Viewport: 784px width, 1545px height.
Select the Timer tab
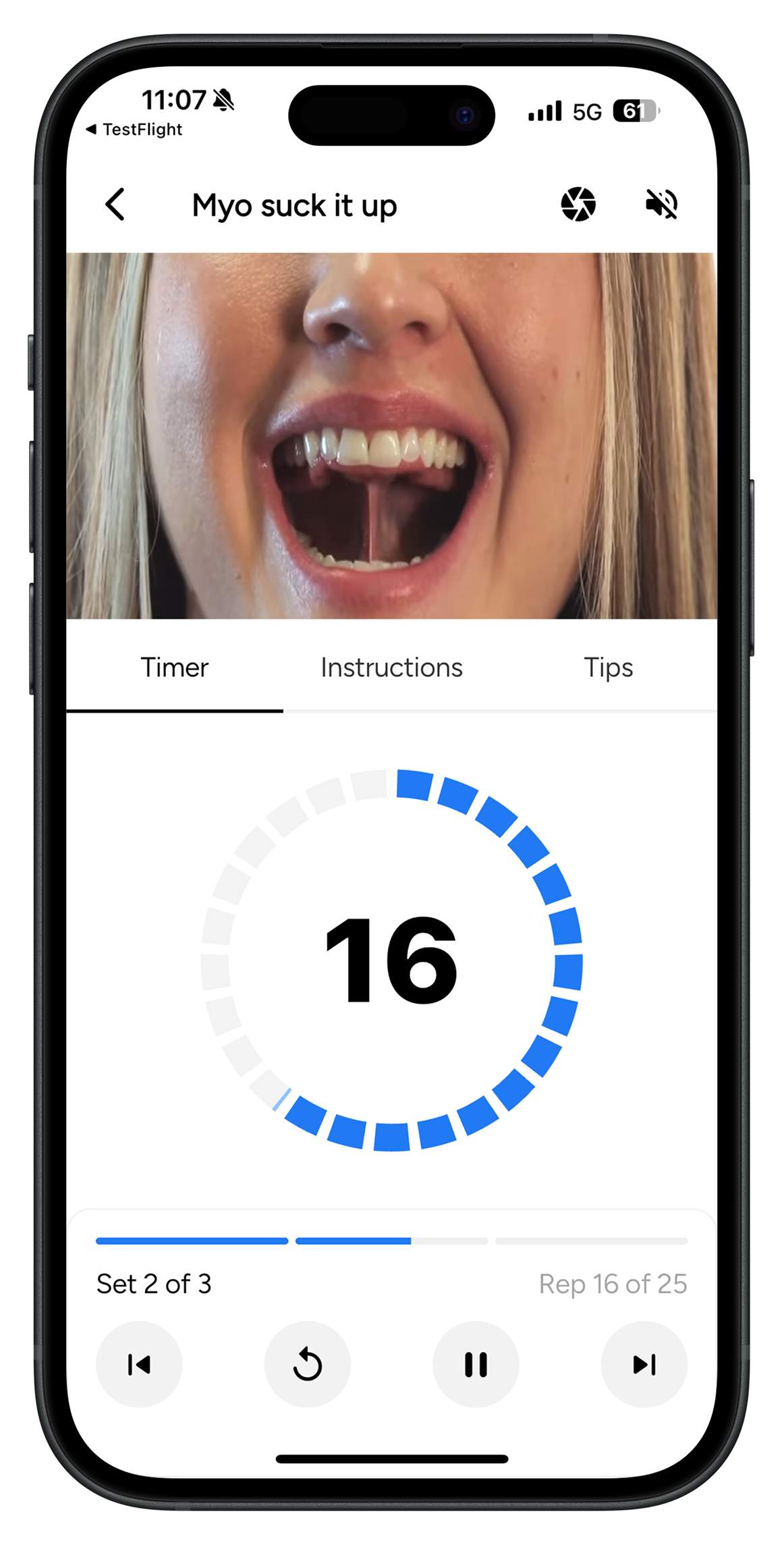tap(174, 668)
